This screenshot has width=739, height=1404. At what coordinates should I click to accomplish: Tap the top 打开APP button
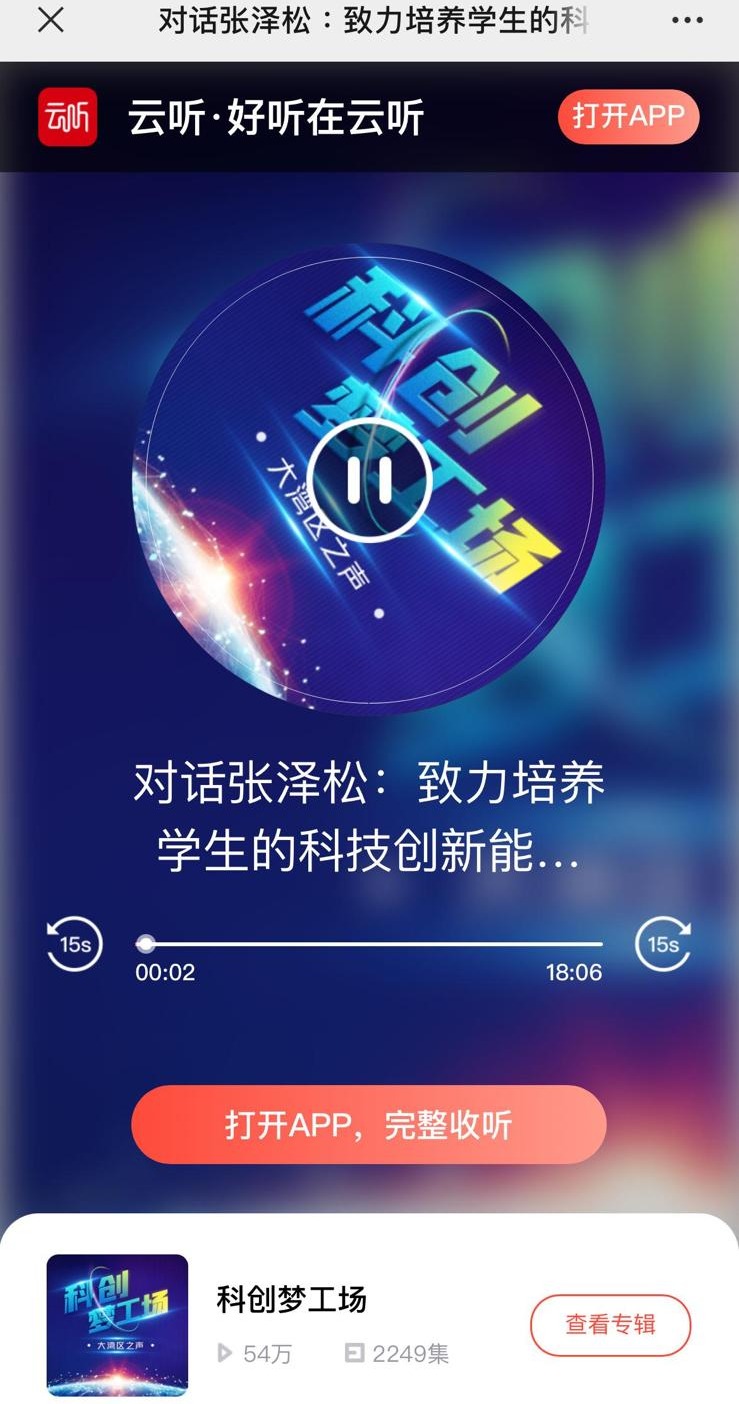(x=628, y=116)
